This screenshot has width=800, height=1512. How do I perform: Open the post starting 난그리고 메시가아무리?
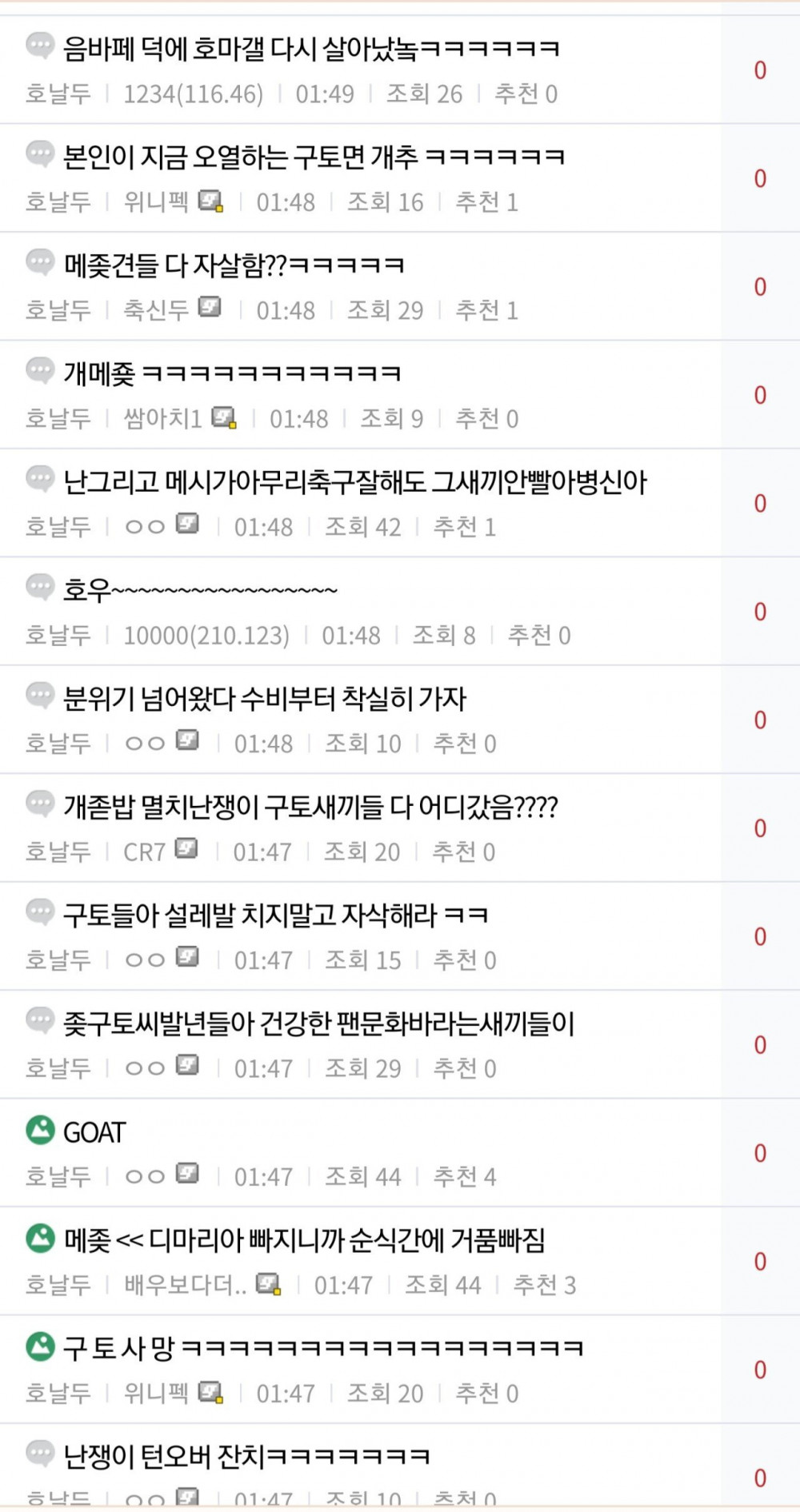355,482
